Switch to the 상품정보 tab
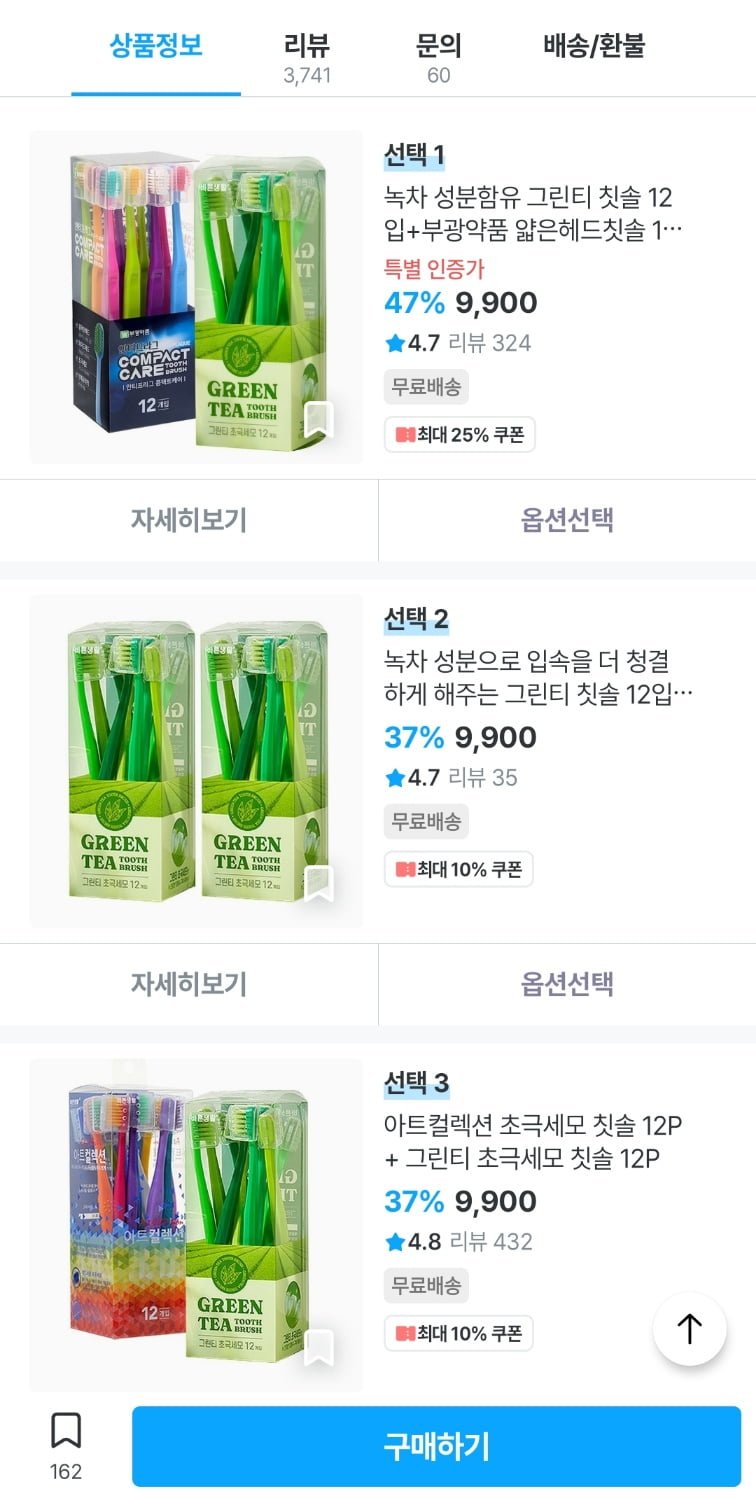Screen dimensions: 756x1498 coord(156,47)
